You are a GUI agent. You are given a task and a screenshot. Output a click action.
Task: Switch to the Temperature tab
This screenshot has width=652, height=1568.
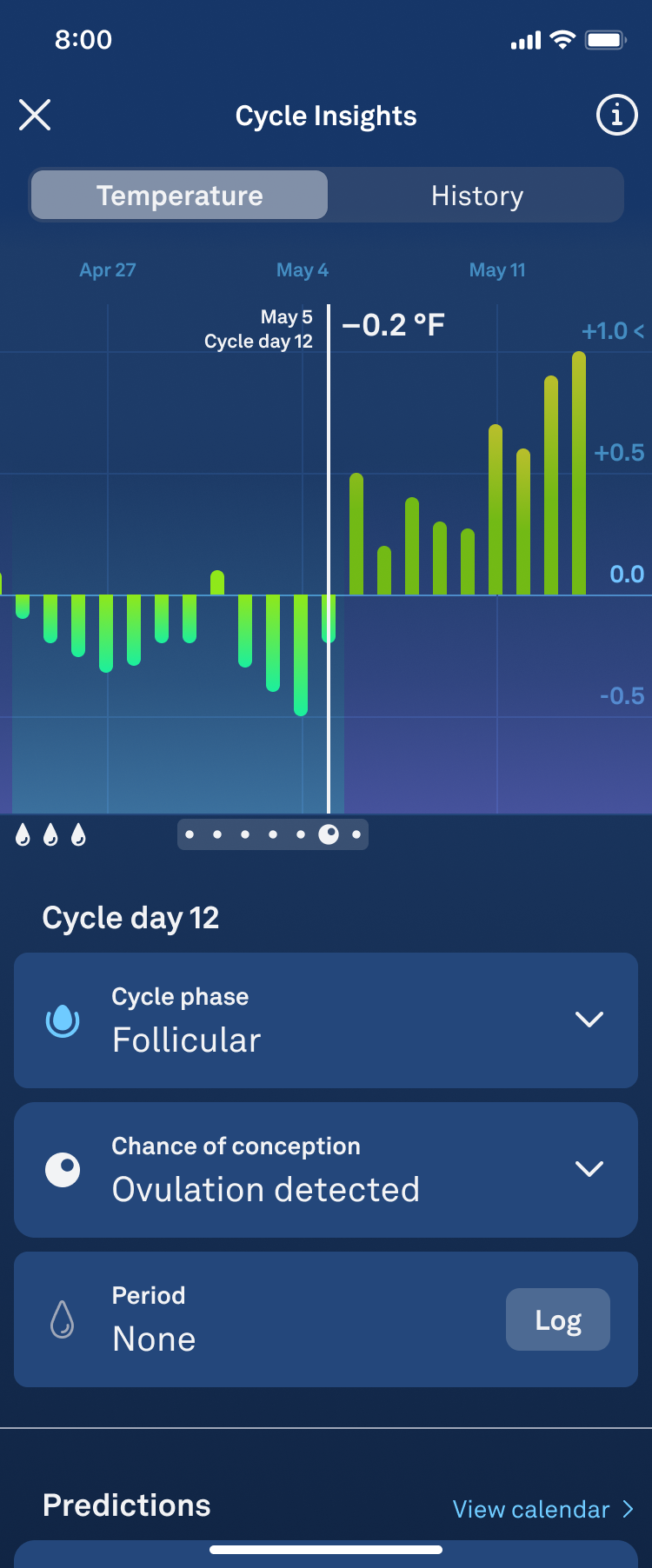[x=178, y=195]
